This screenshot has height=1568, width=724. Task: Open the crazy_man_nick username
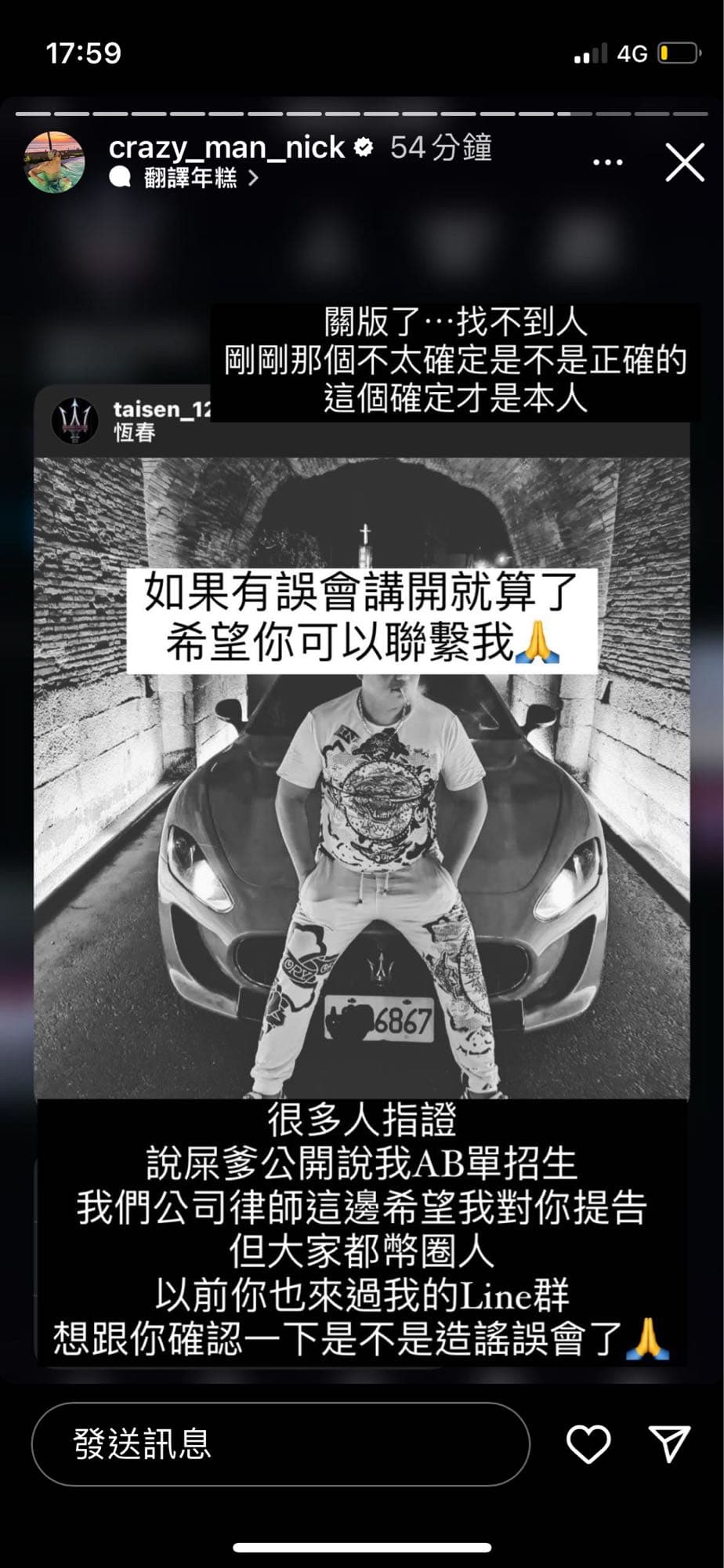pos(227,147)
